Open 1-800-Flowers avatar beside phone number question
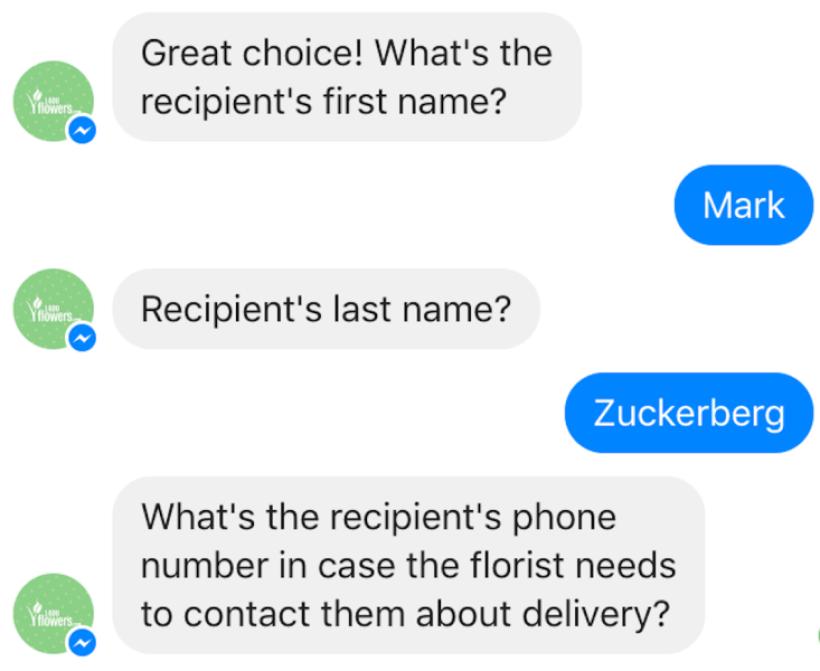Image resolution: width=820 pixels, height=671 pixels. pos(53,613)
